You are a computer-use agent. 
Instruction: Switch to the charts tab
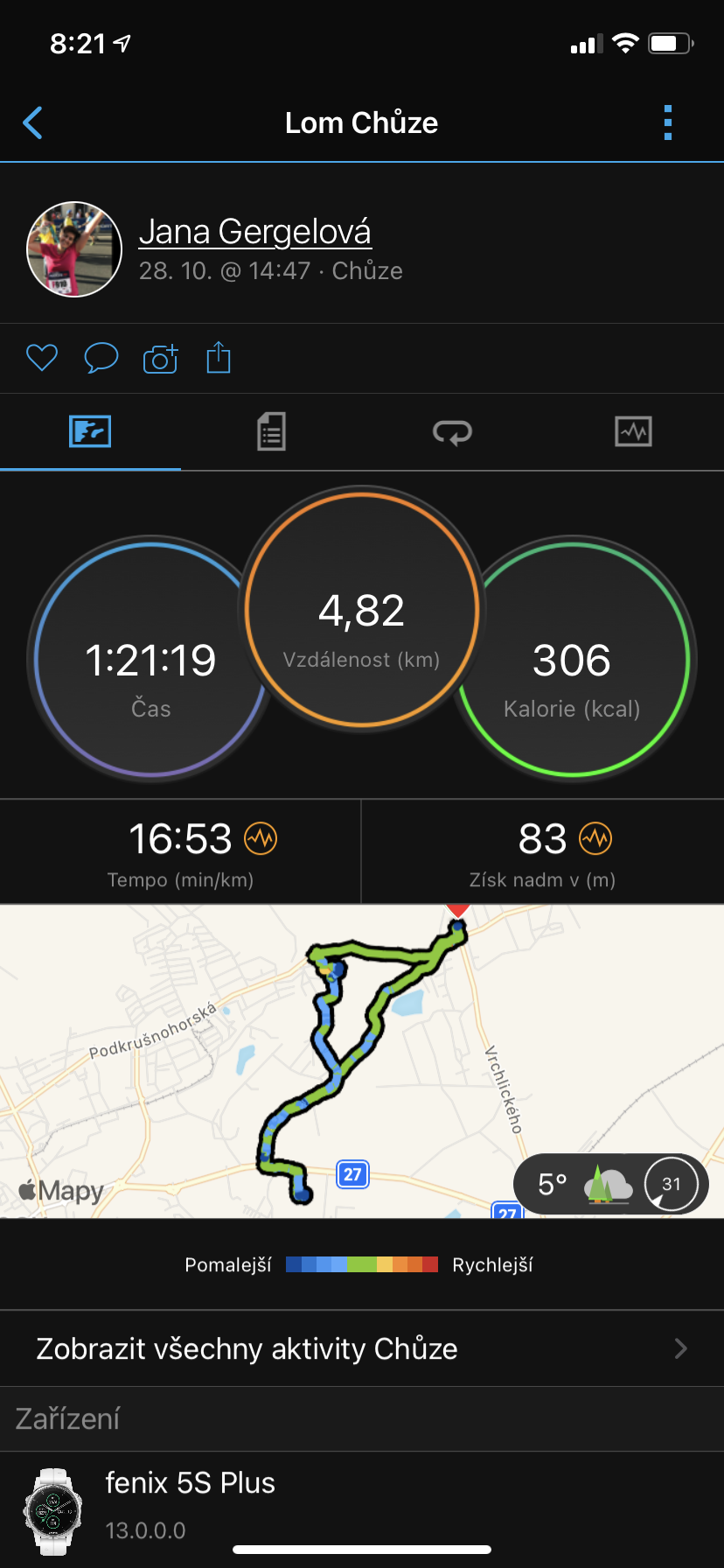633,431
